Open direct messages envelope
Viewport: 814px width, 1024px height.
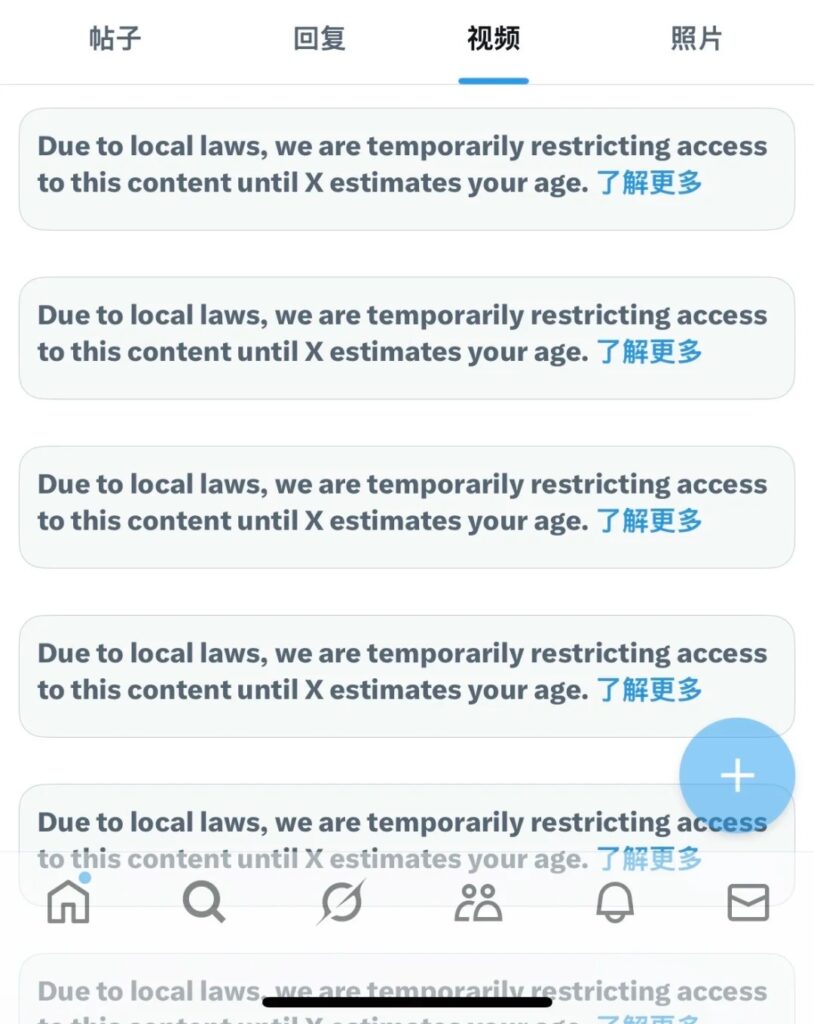748,902
